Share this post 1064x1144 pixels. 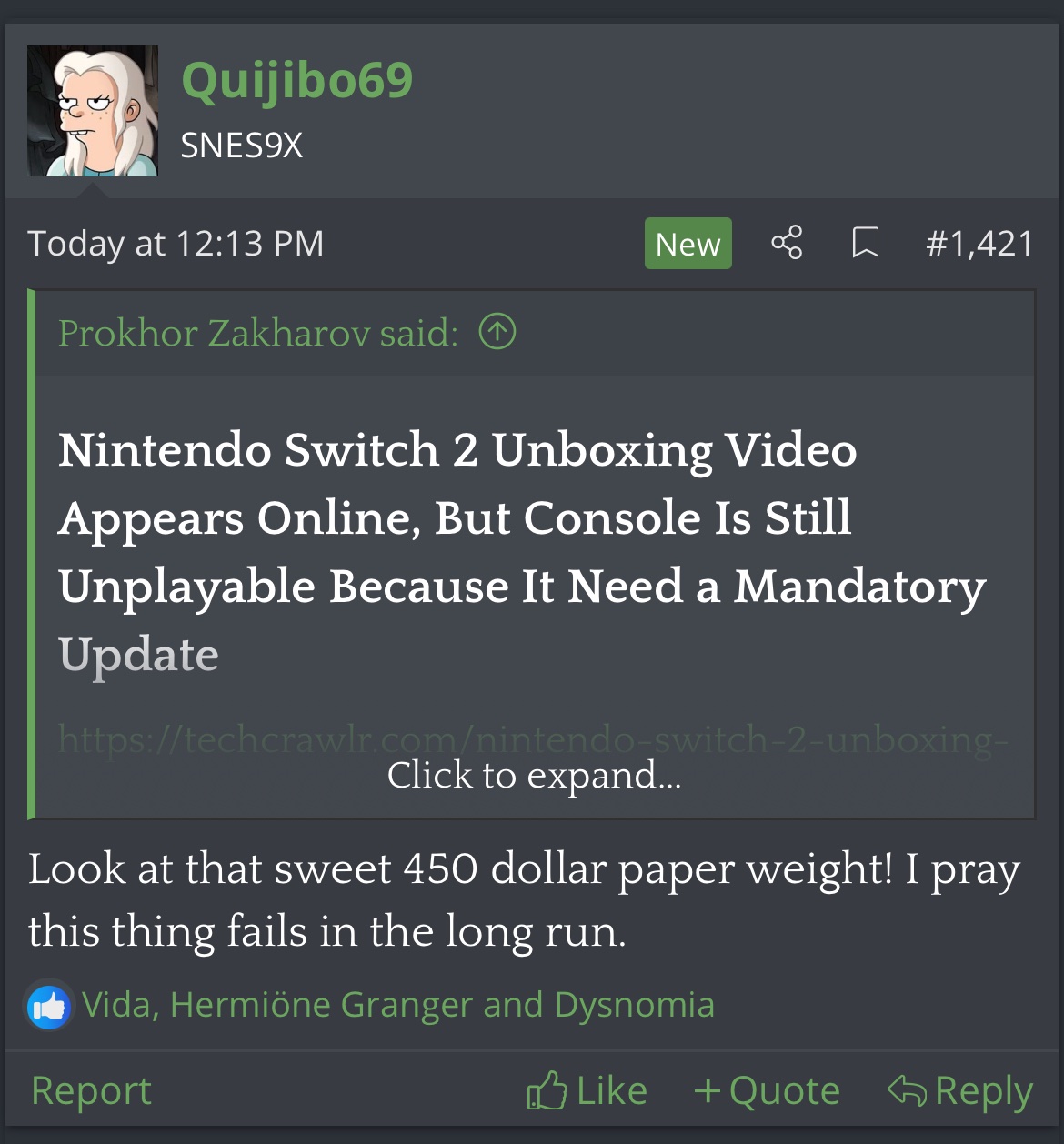pyautogui.click(x=787, y=243)
